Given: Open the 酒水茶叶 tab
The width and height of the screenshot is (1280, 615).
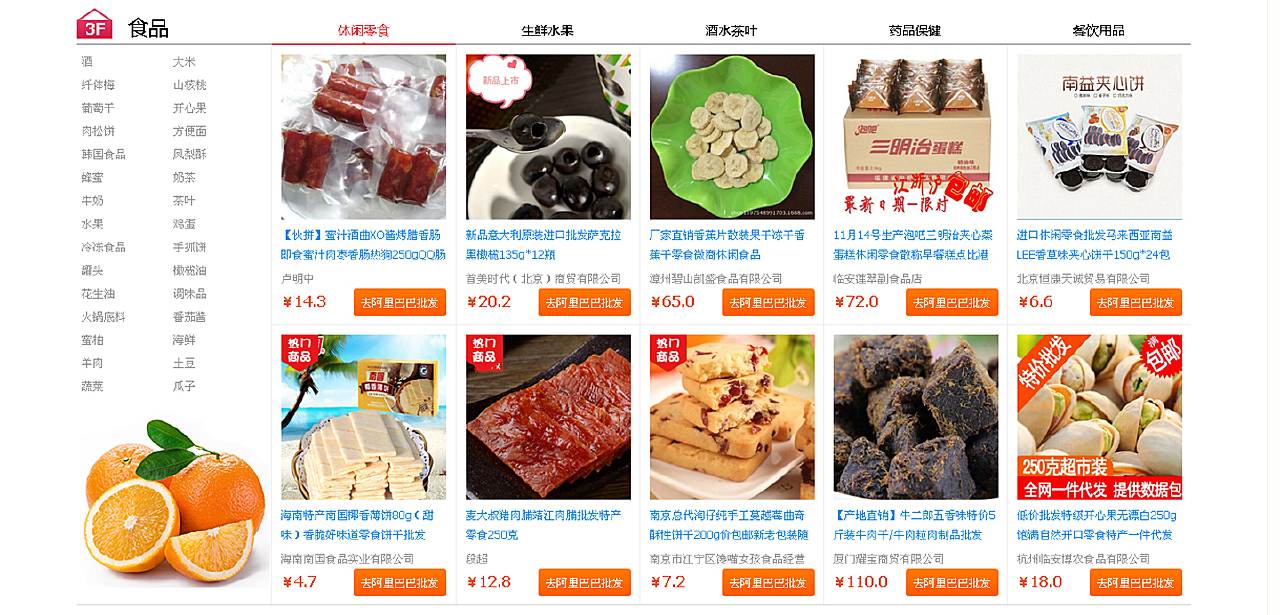Looking at the screenshot, I should pos(731,30).
